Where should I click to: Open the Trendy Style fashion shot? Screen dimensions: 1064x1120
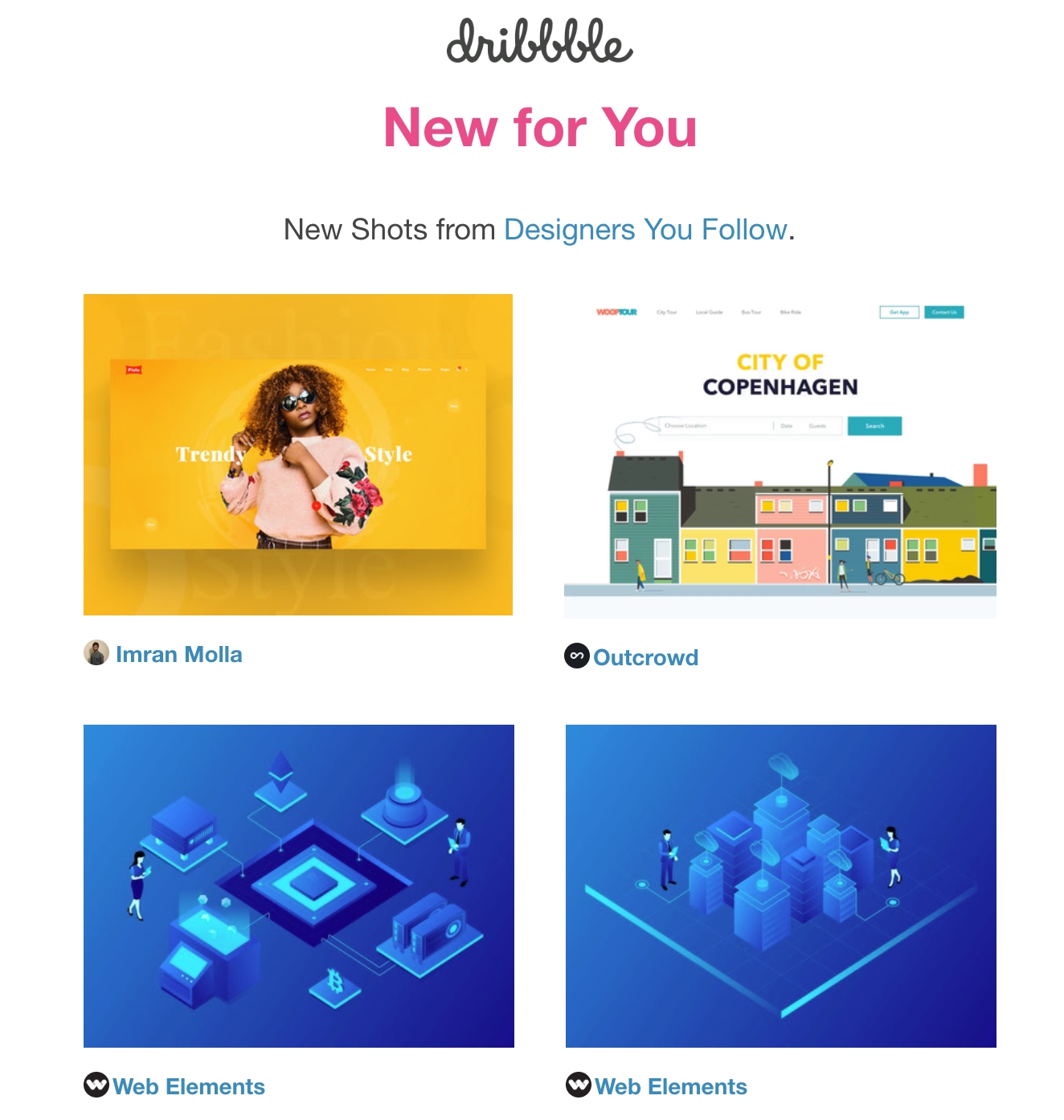pos(298,455)
